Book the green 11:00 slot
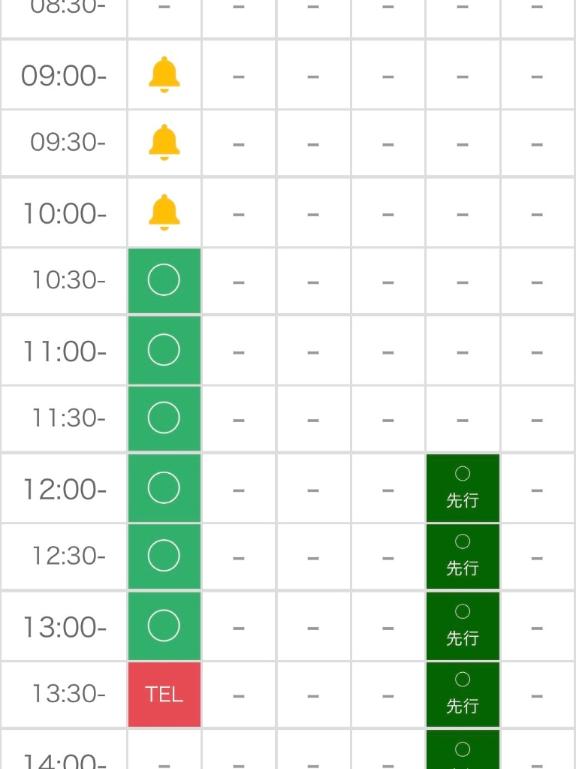 [x=164, y=350]
